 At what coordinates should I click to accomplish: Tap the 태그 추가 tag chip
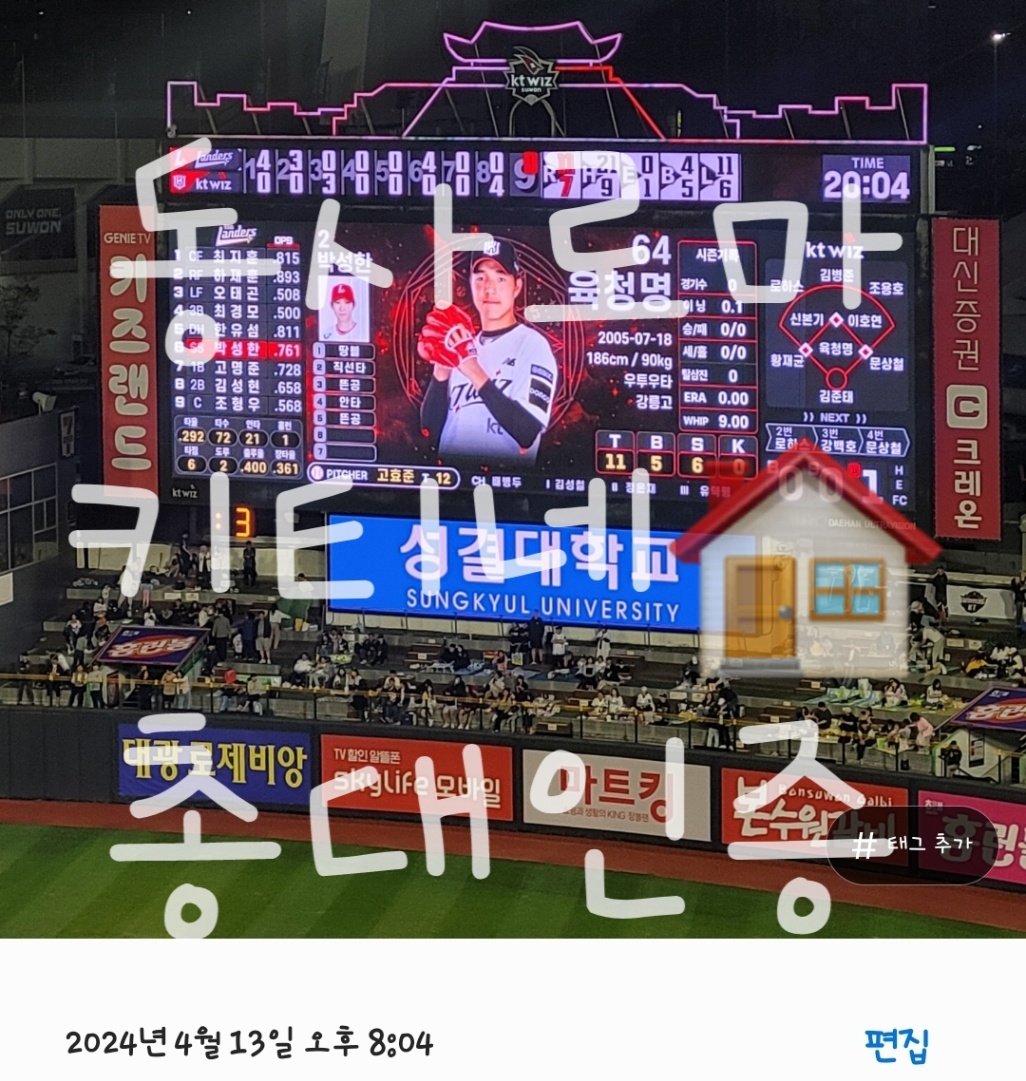(912, 846)
